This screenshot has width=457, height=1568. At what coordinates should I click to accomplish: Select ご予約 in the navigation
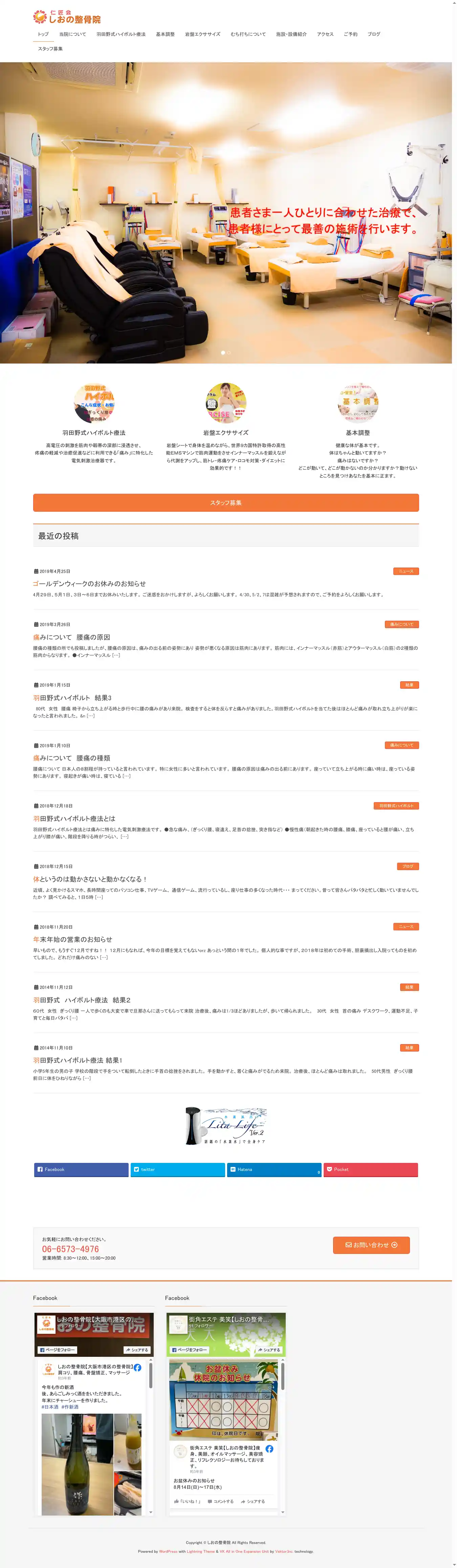coord(350,34)
